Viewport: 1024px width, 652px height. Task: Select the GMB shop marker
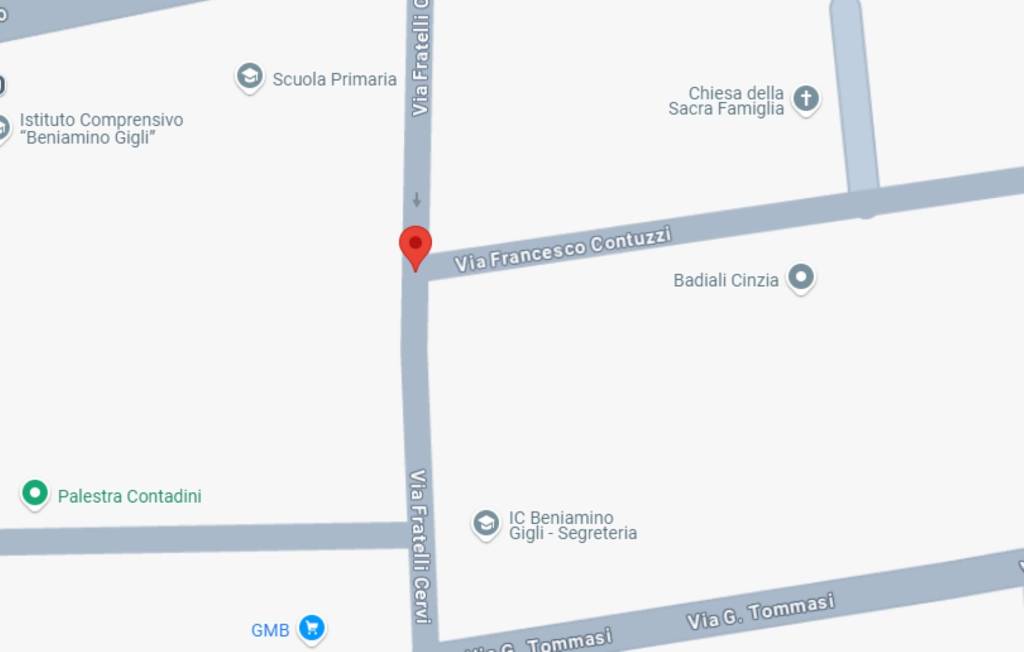[x=311, y=628]
